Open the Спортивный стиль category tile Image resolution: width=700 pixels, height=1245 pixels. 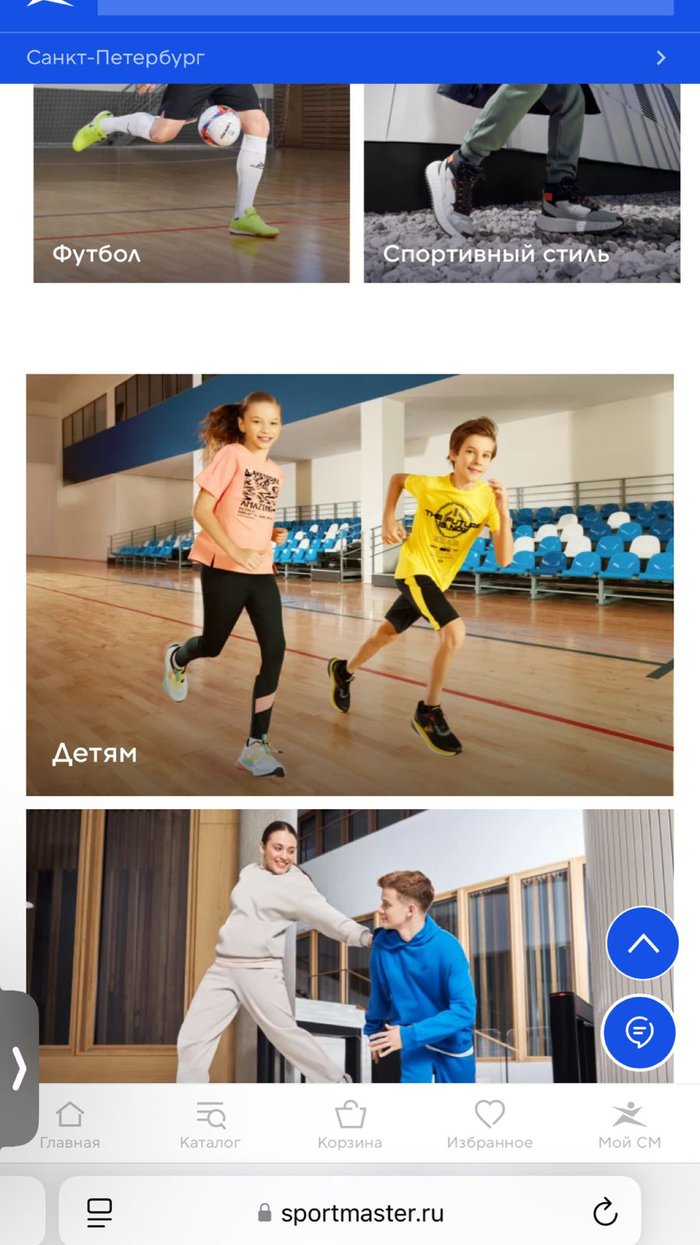pyautogui.click(x=522, y=183)
